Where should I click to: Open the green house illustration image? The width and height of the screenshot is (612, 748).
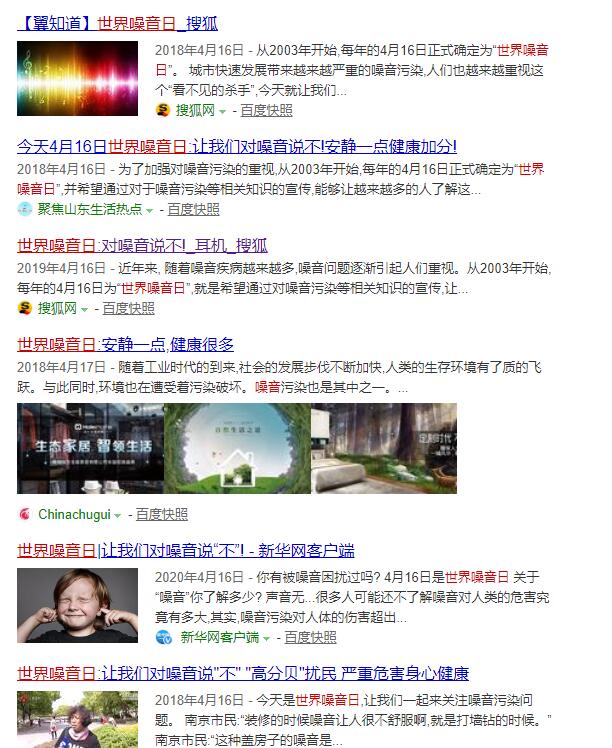236,448
